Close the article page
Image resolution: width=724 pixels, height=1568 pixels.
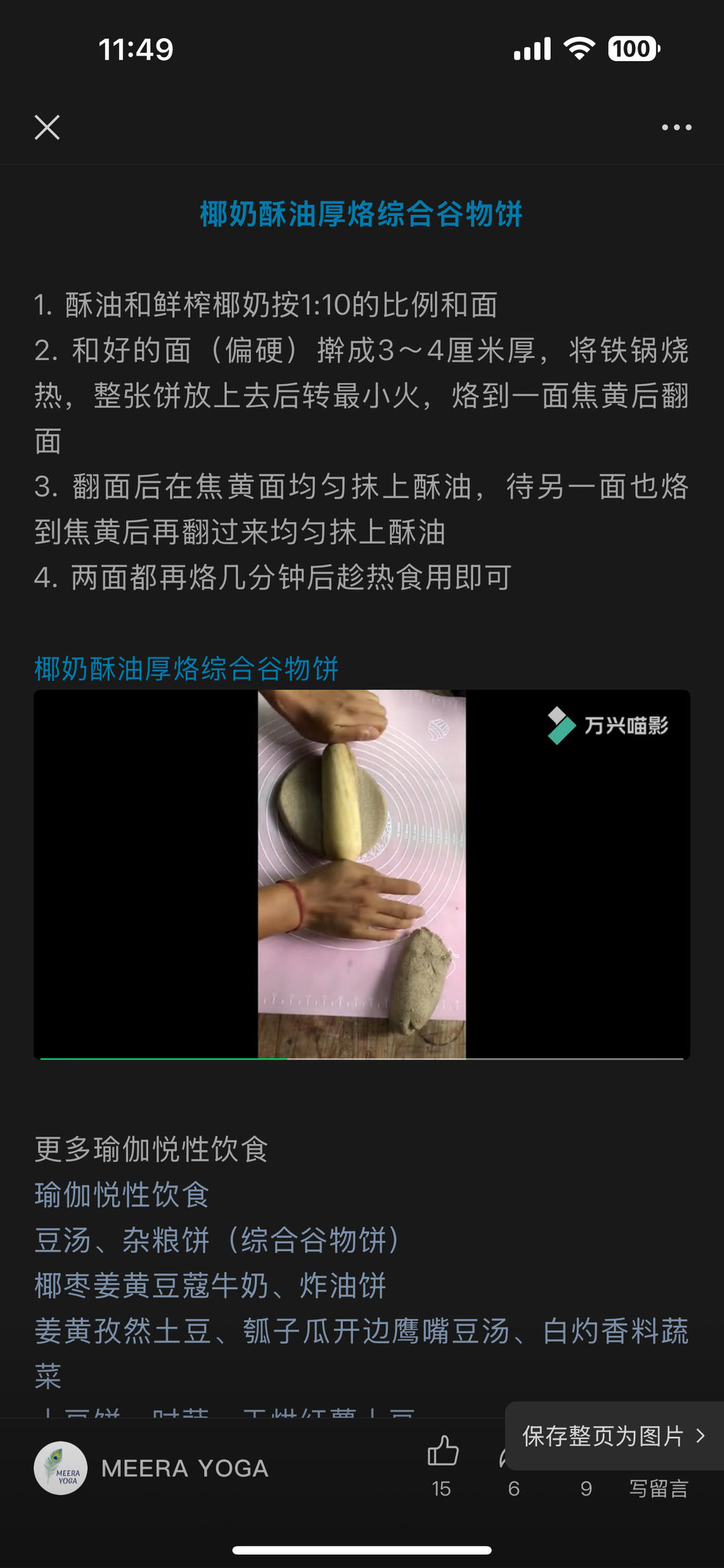pos(47,127)
